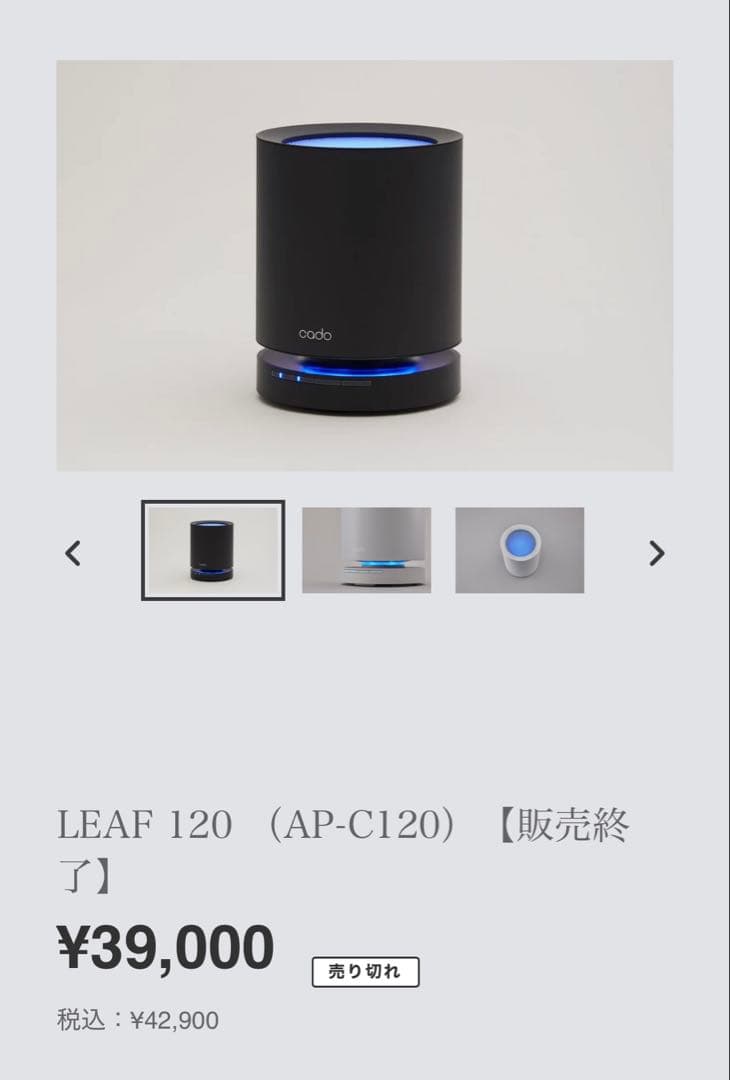This screenshot has width=730, height=1080.
Task: Click the purifier's dark base in the main photo
Action: pyautogui.click(x=360, y=395)
